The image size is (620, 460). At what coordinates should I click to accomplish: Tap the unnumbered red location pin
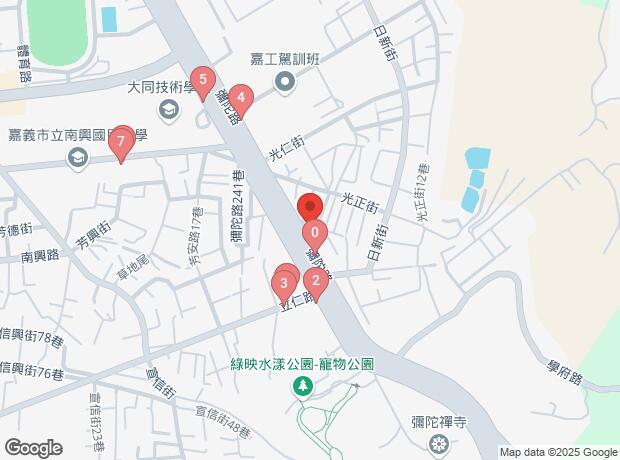(x=310, y=207)
